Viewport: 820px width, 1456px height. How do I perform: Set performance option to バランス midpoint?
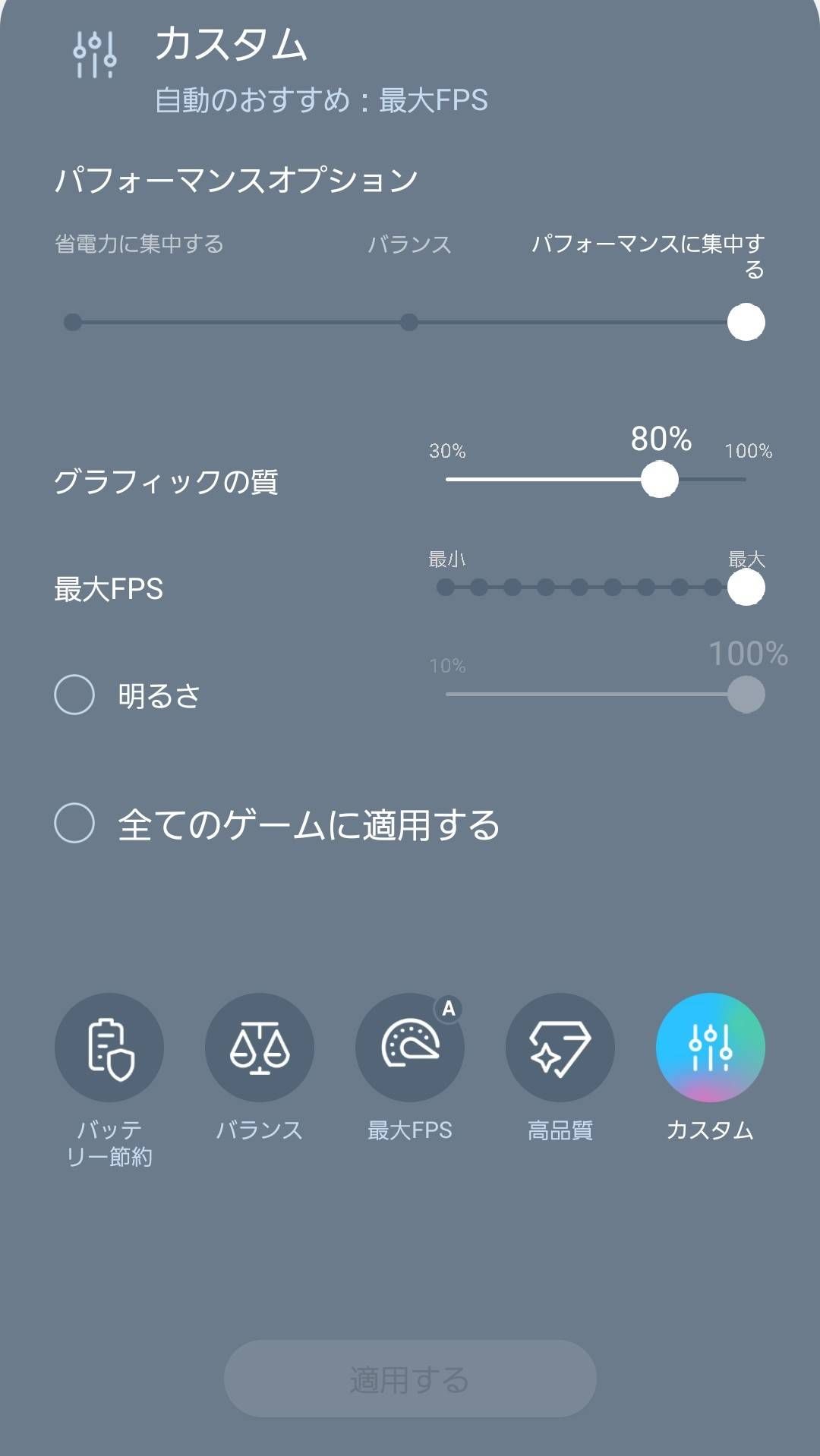click(409, 323)
